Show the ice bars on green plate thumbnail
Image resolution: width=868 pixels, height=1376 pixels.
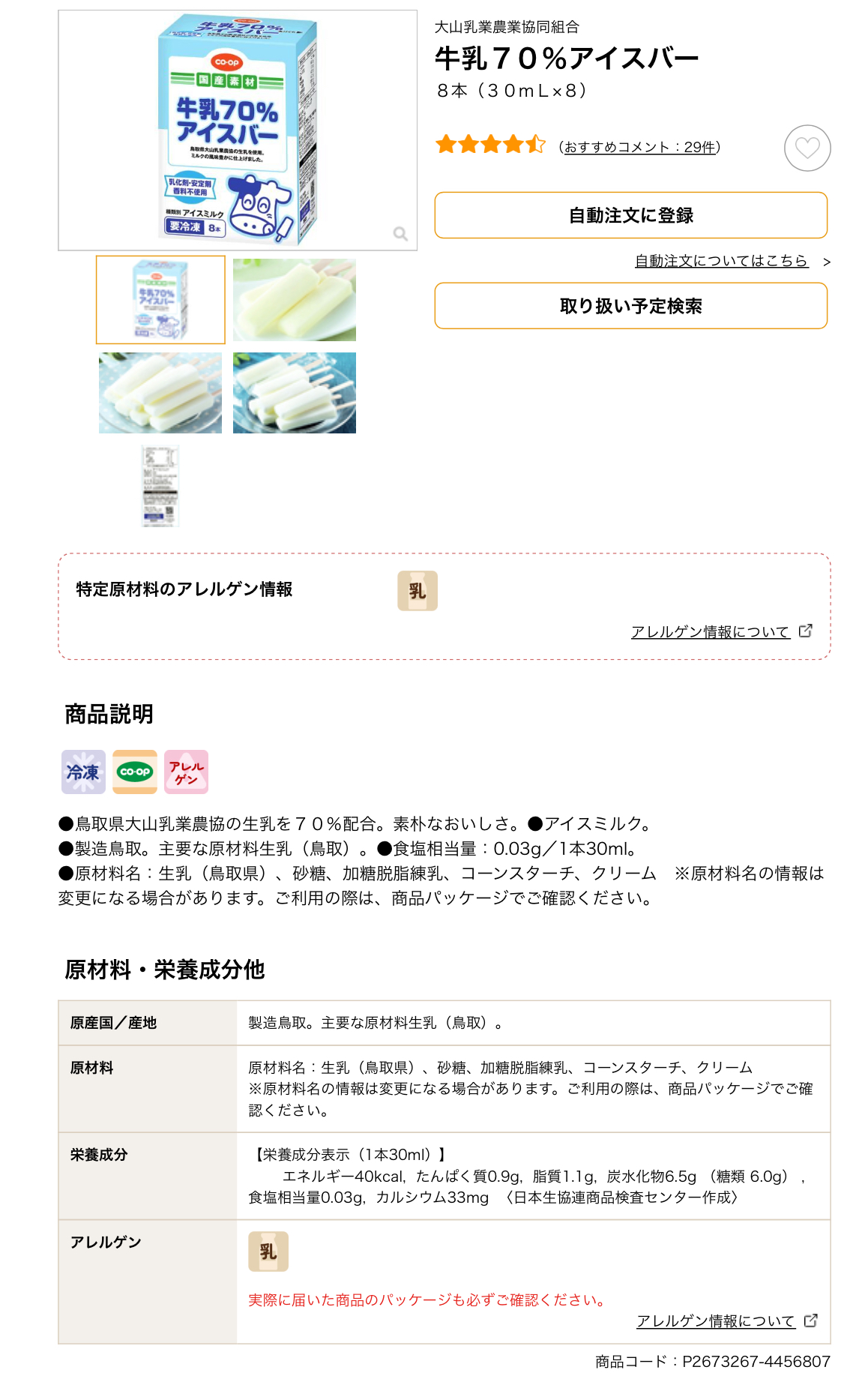point(295,300)
